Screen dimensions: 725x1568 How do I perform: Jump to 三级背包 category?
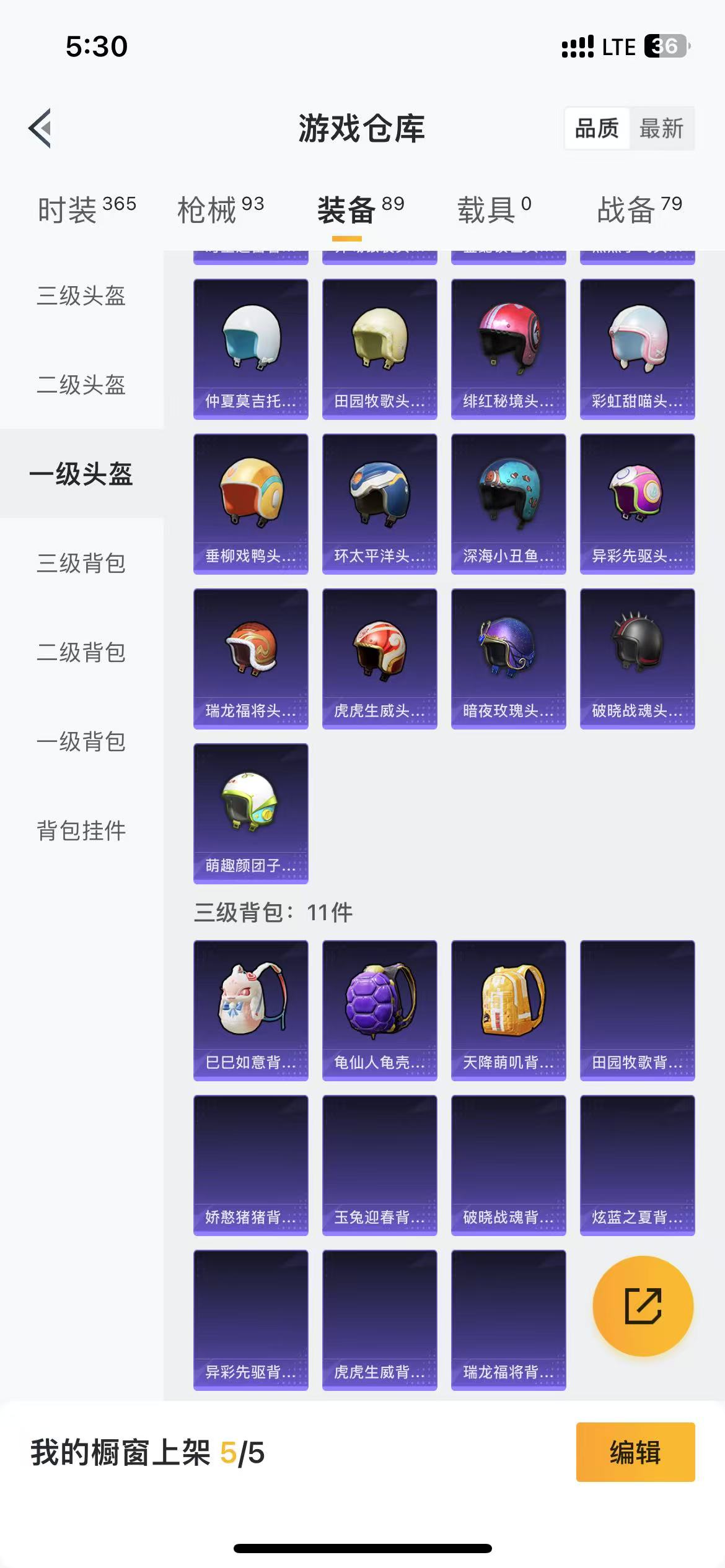(81, 563)
